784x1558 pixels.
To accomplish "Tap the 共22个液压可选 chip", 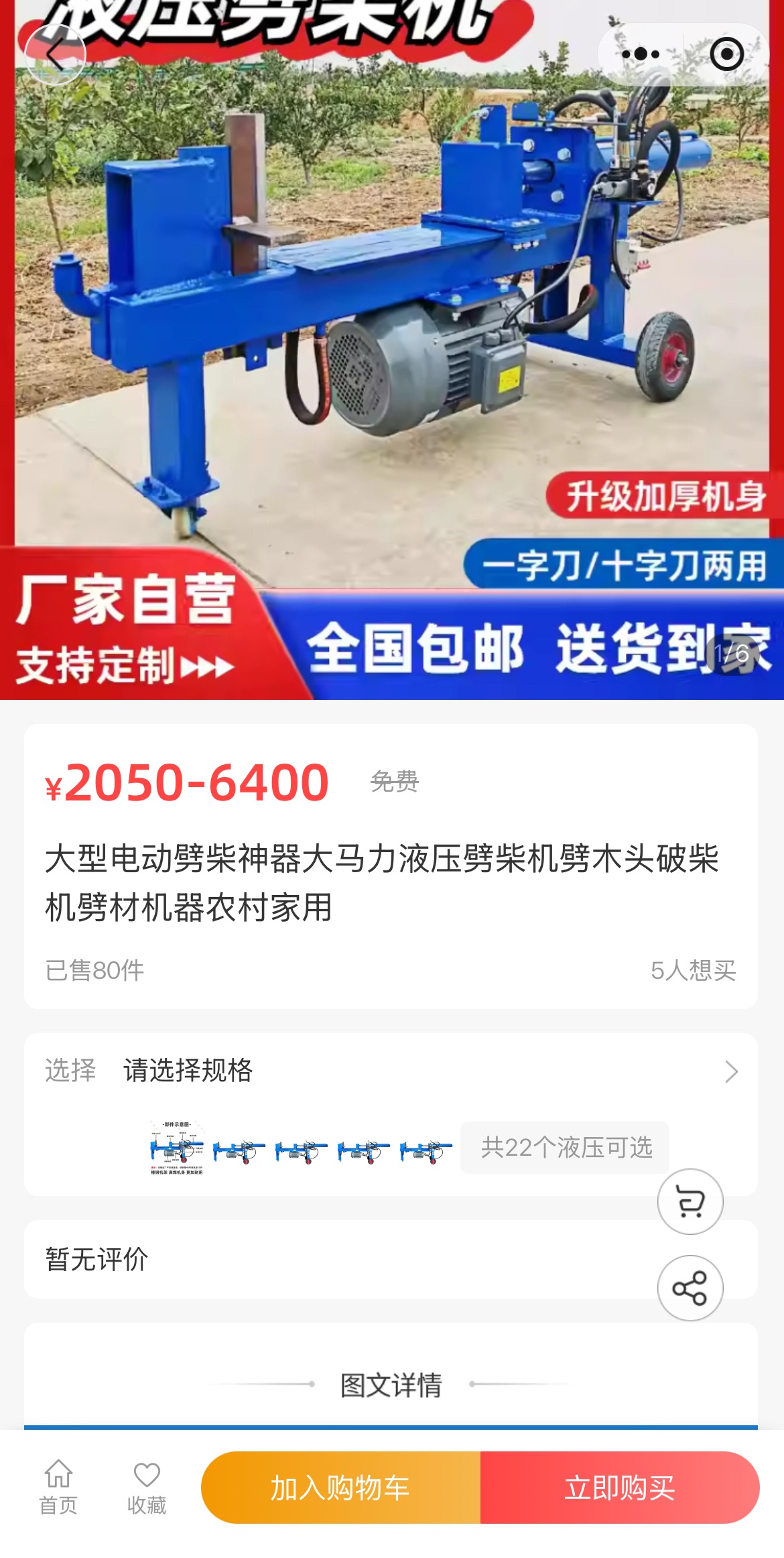I will point(565,1148).
